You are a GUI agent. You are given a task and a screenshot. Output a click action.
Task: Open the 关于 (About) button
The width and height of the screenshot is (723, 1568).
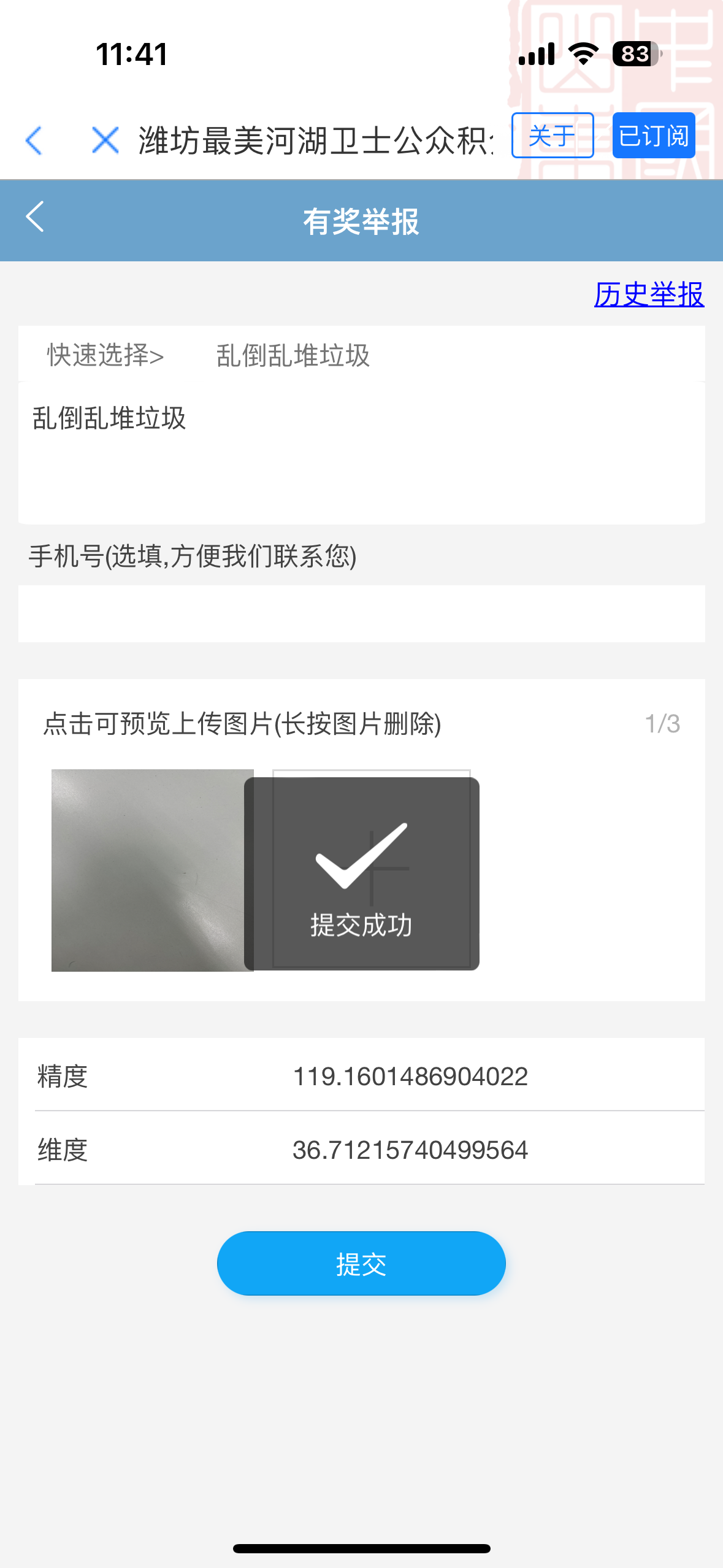coord(552,136)
